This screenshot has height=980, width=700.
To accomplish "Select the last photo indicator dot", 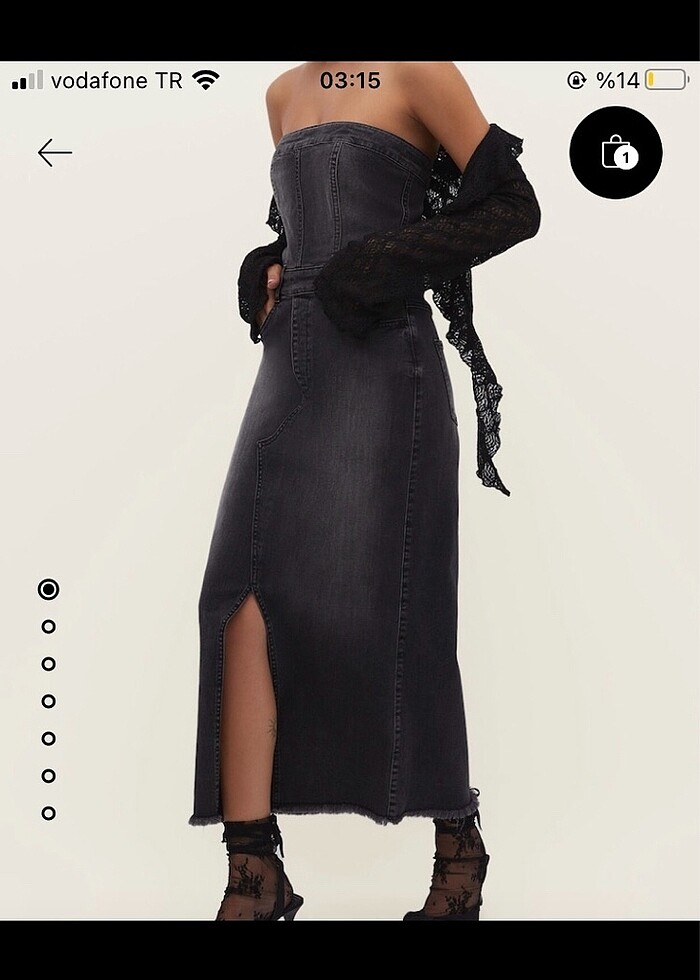I will coord(48,813).
